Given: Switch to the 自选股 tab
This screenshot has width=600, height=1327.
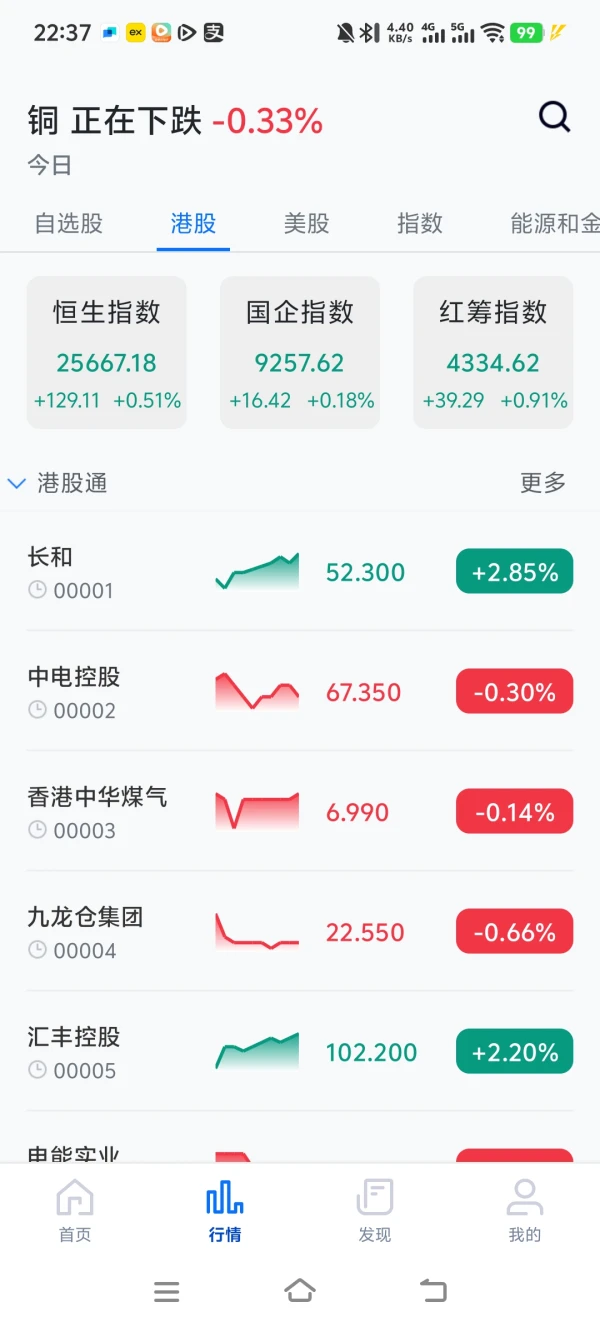Looking at the screenshot, I should click(x=69, y=224).
